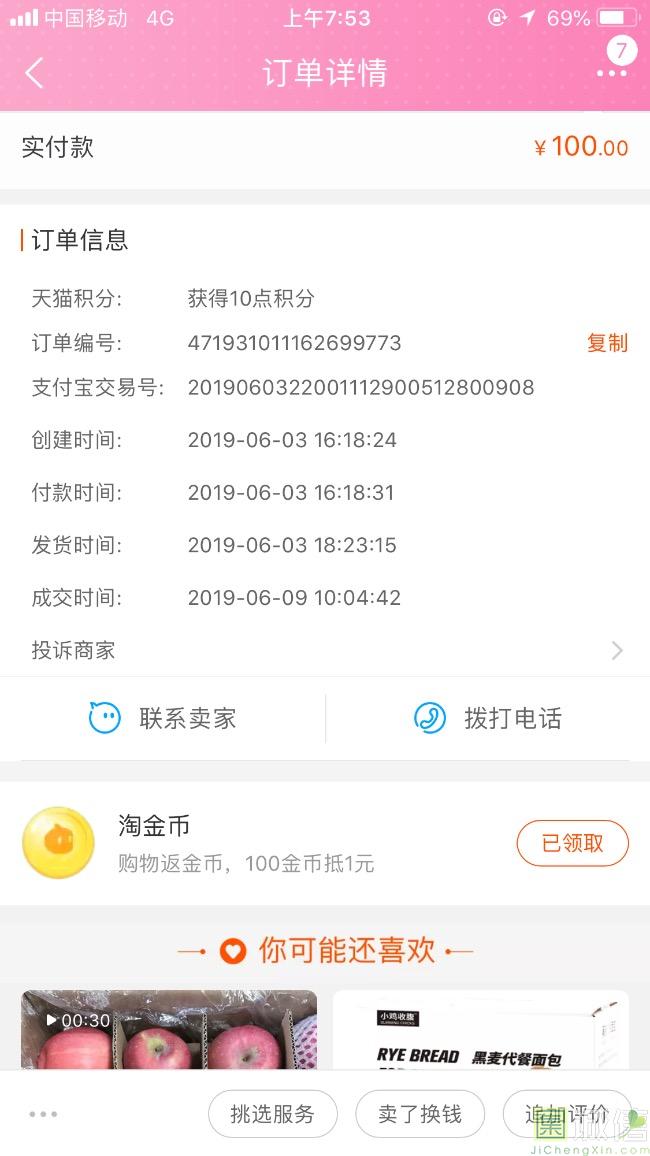Show more actions in the bottom bar

tap(43, 1114)
